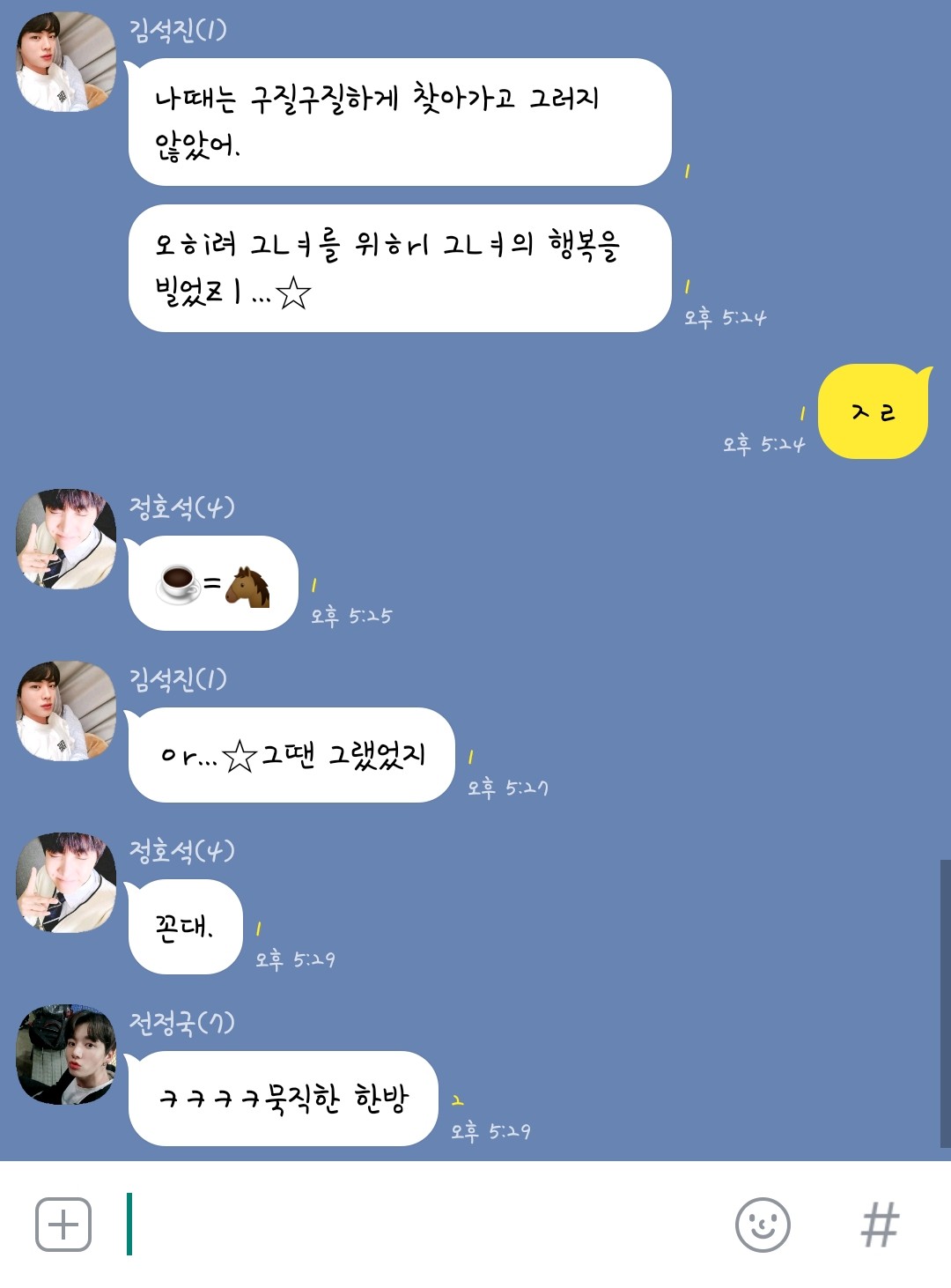Open the emoticon picker

[x=762, y=1224]
